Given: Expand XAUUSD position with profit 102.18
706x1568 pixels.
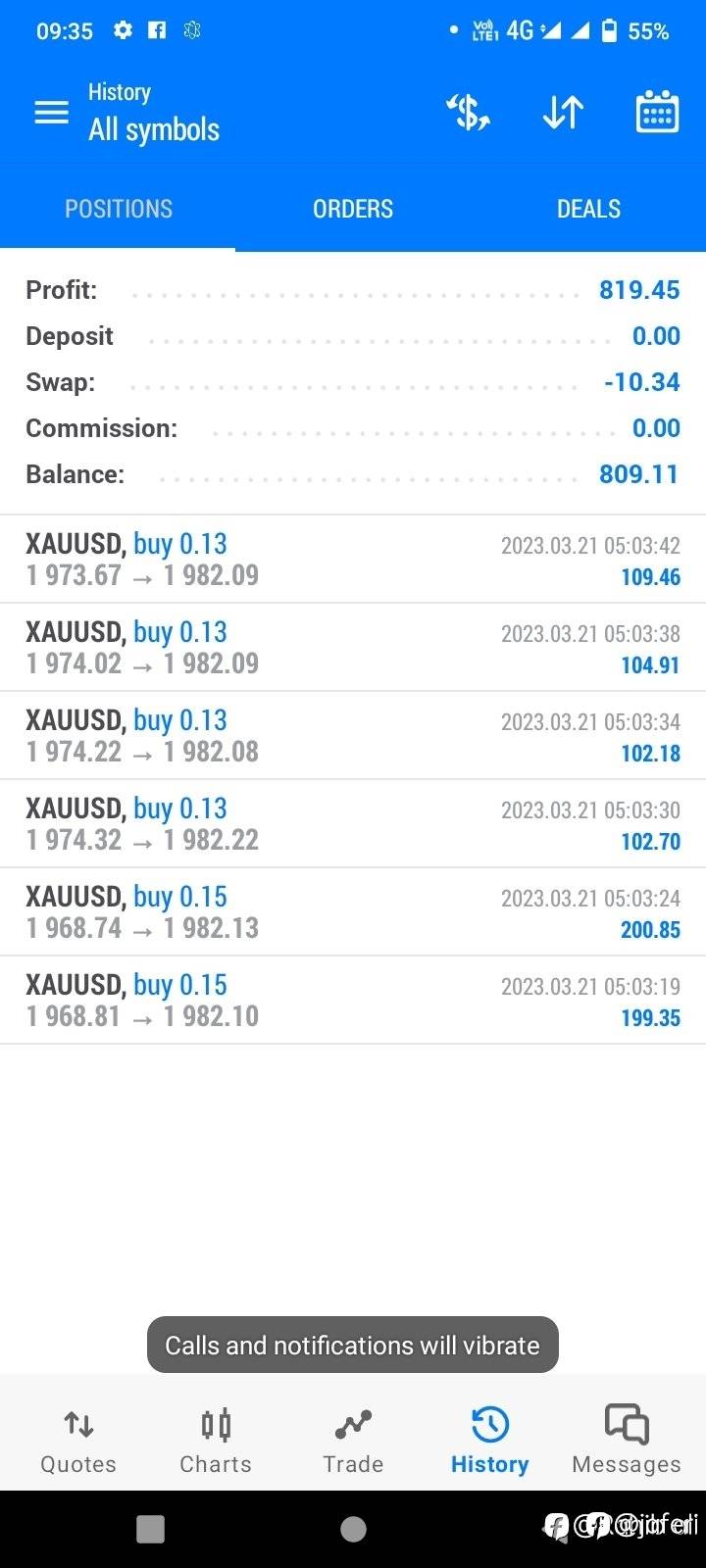Looking at the screenshot, I should pos(353,736).
